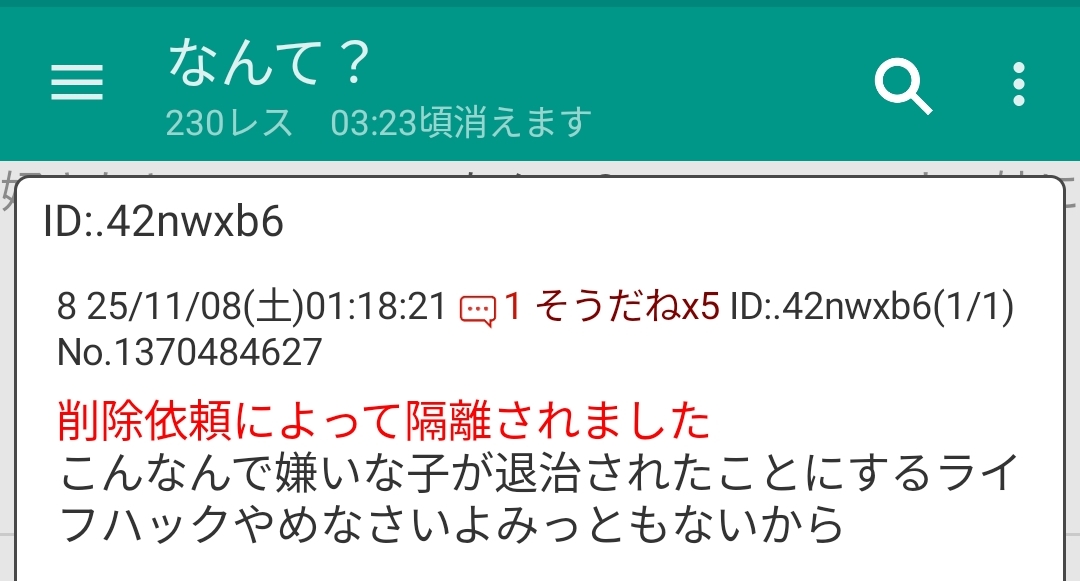Open post No.1370484627 options
The height and width of the screenshot is (581, 1080).
[x=190, y=352]
